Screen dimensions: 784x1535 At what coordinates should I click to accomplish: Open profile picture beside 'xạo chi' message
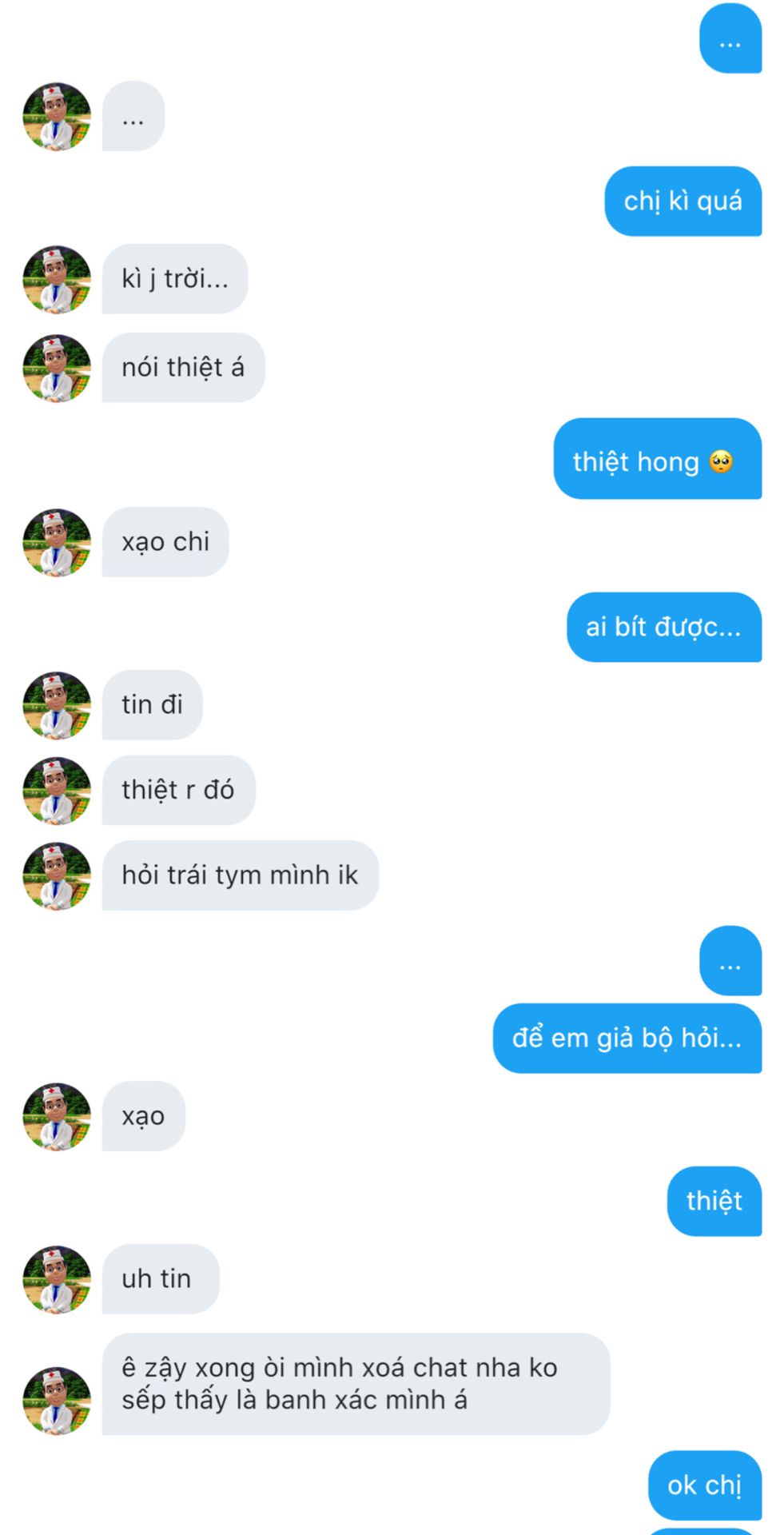[56, 542]
